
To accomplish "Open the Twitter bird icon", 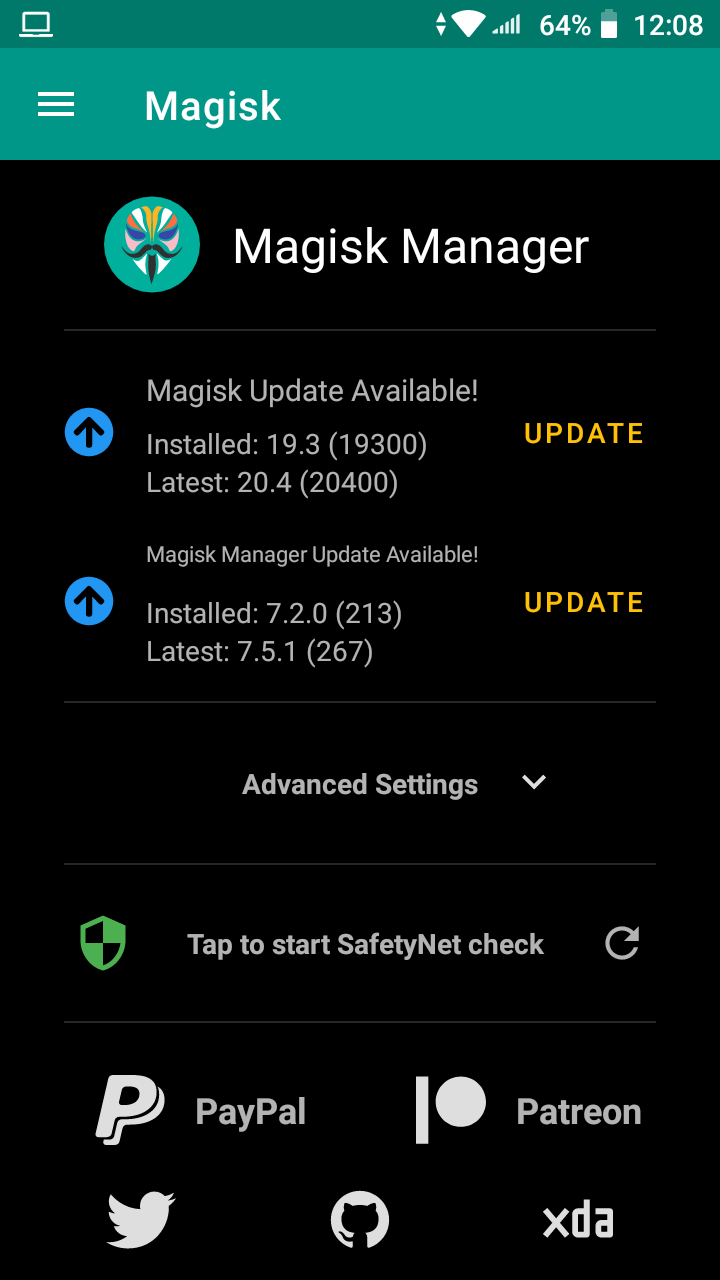I will (141, 1220).
